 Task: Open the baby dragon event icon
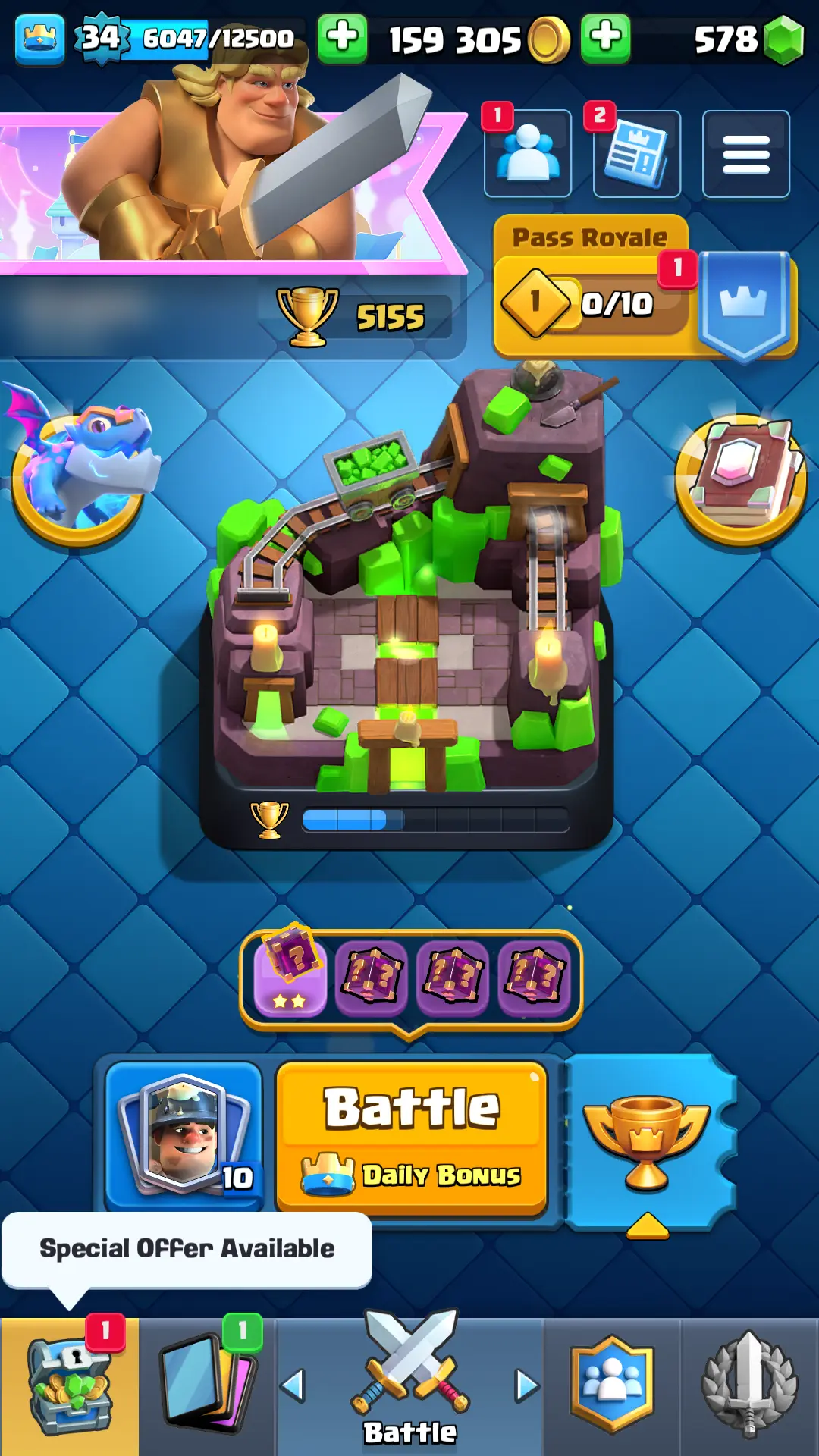click(x=79, y=469)
